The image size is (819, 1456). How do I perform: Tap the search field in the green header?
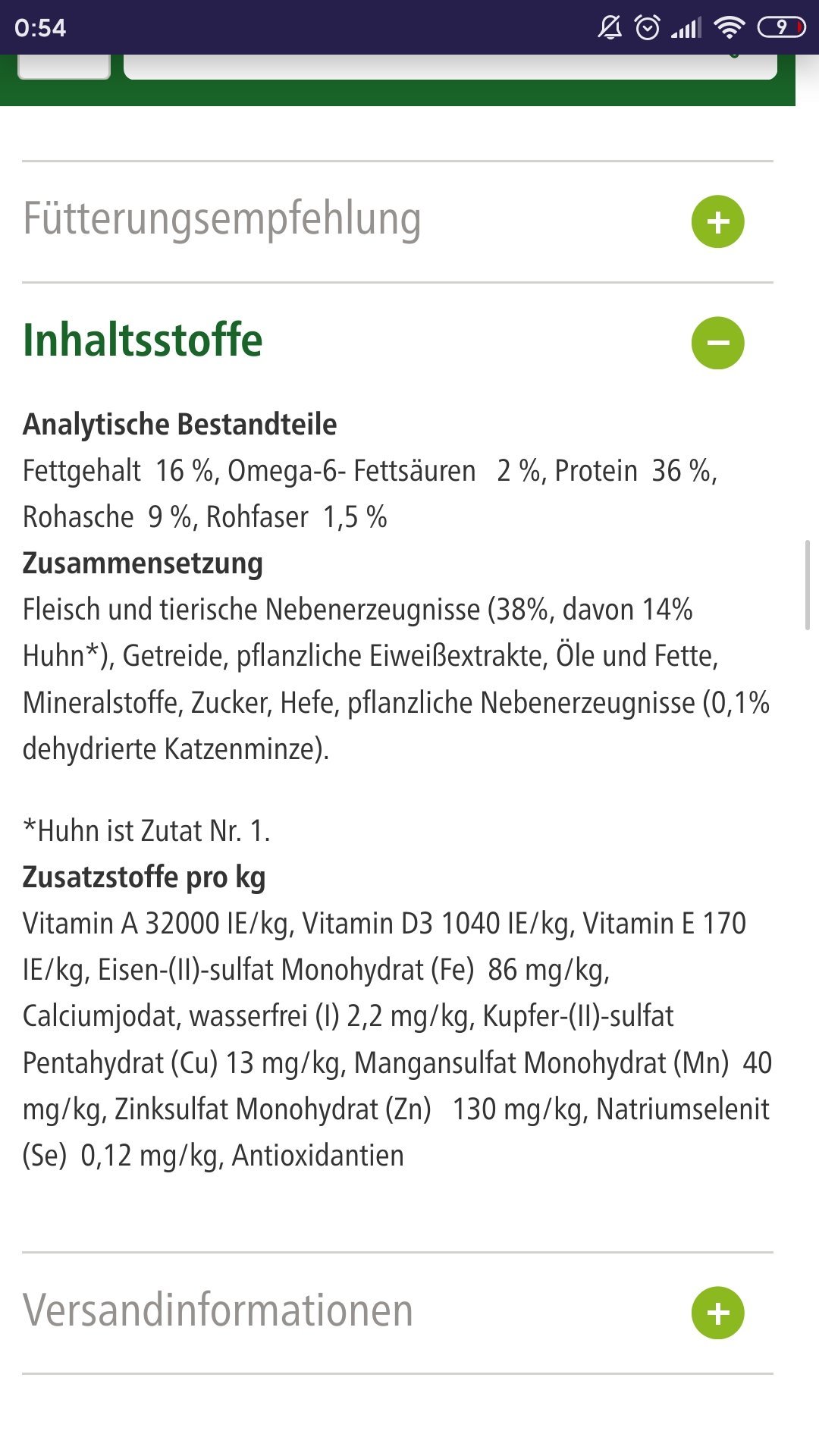[x=450, y=66]
